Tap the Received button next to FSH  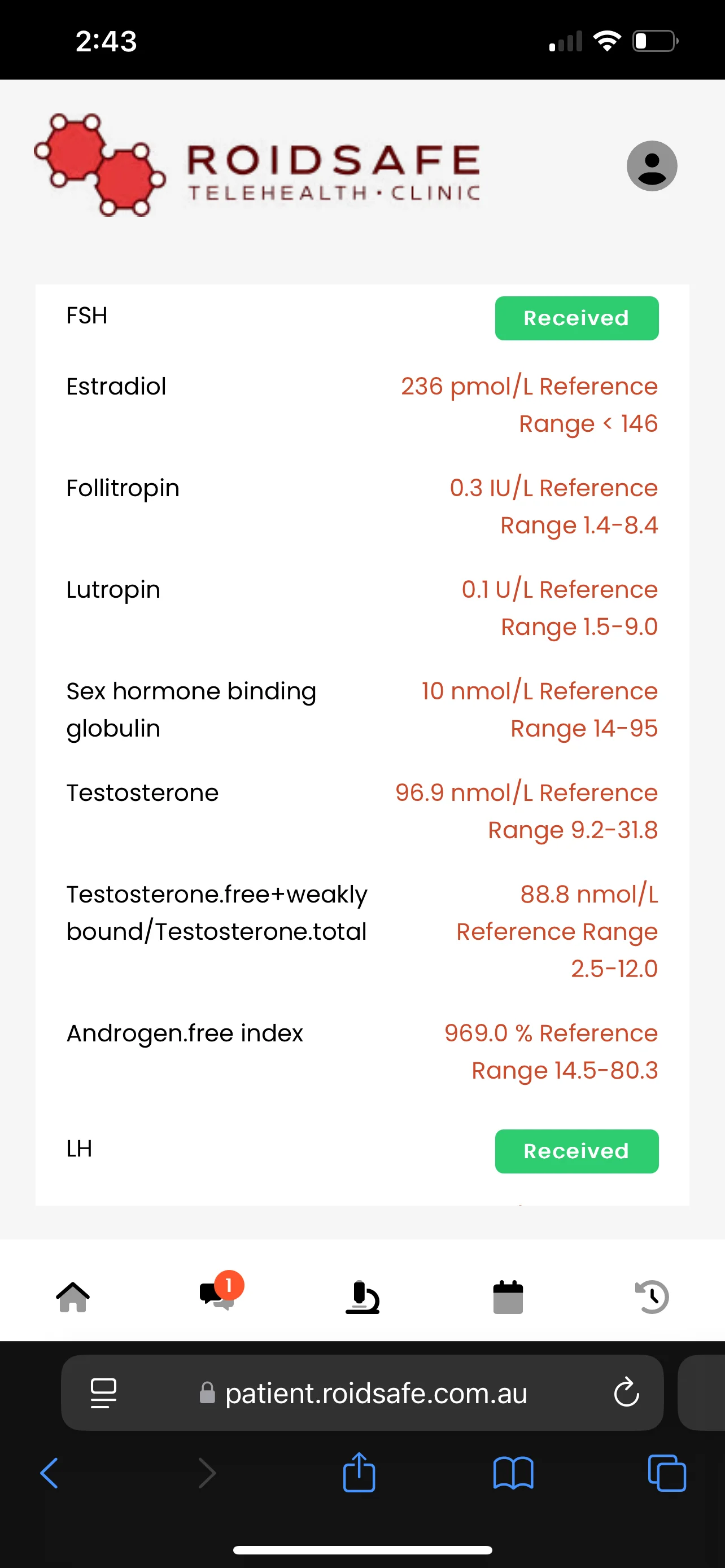click(576, 318)
